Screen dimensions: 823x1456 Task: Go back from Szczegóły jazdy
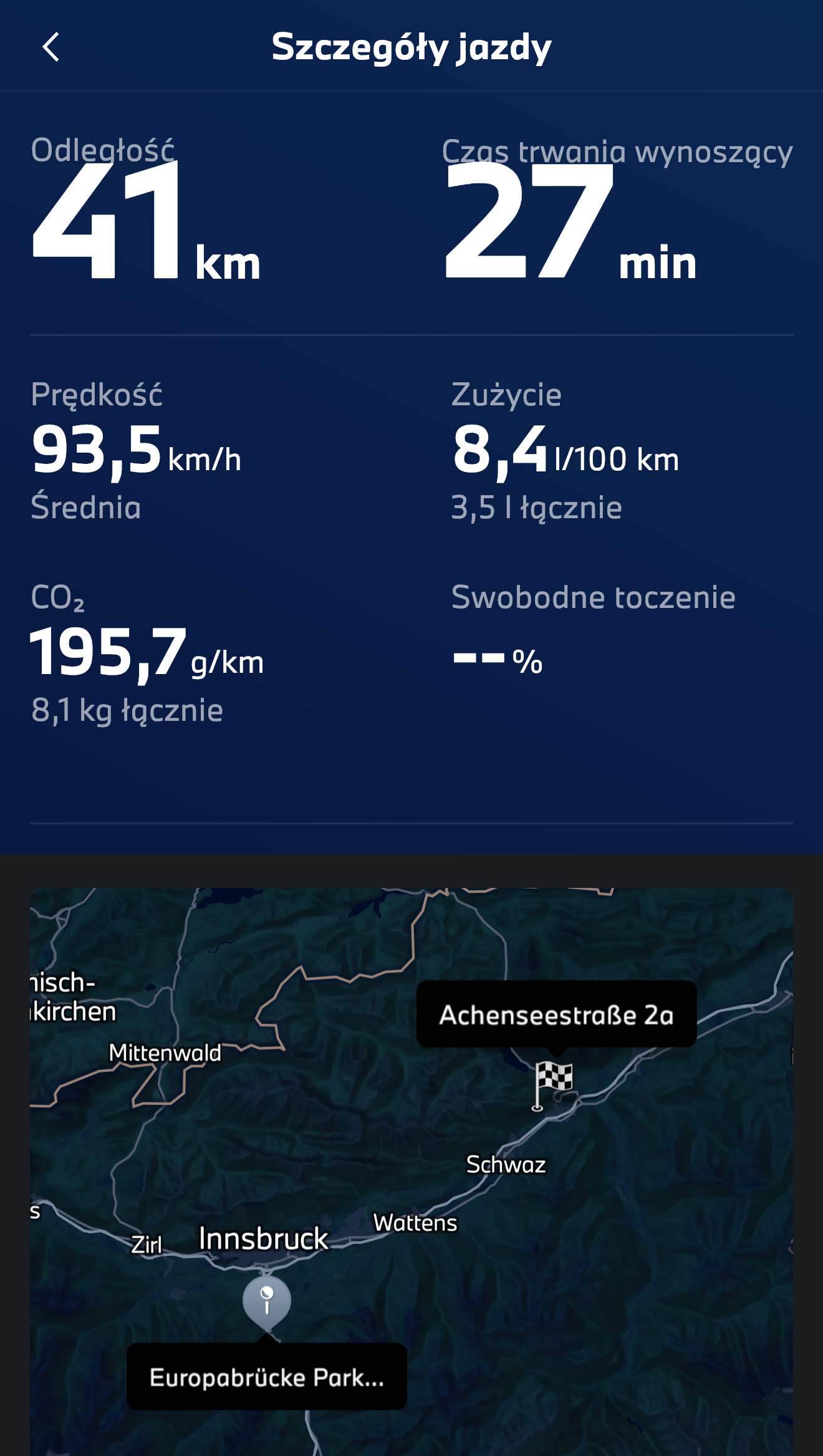[x=51, y=47]
